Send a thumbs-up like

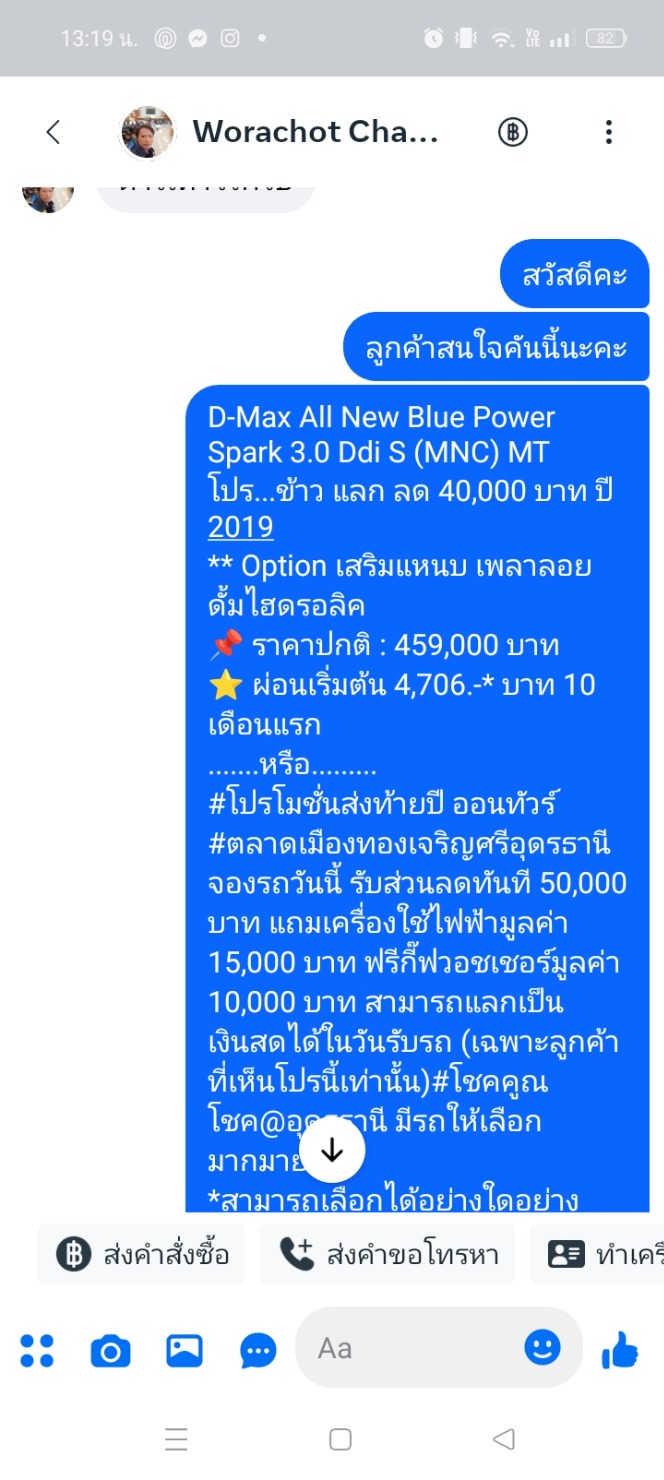coord(620,1350)
